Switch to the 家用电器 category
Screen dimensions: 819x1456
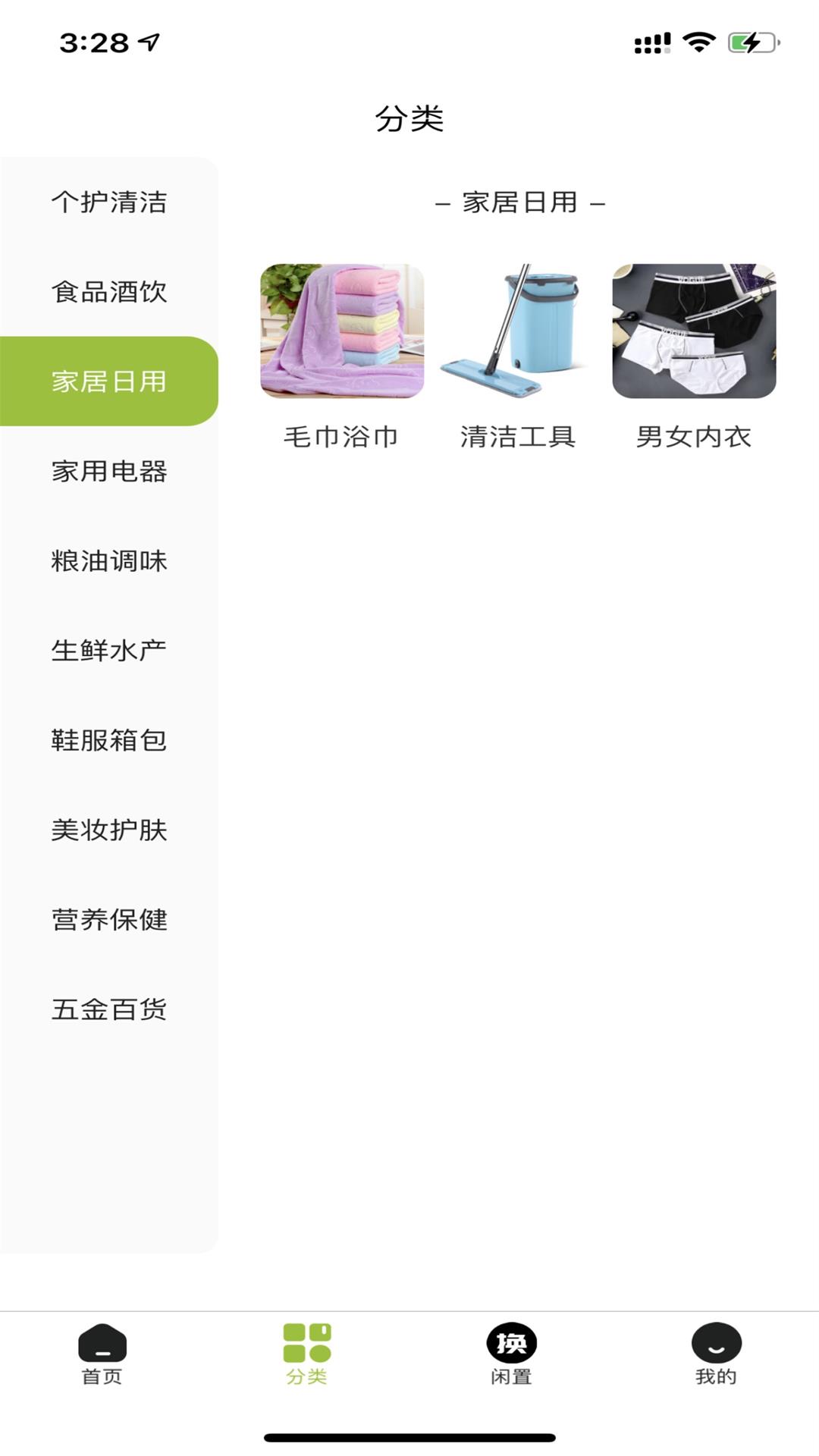110,472
